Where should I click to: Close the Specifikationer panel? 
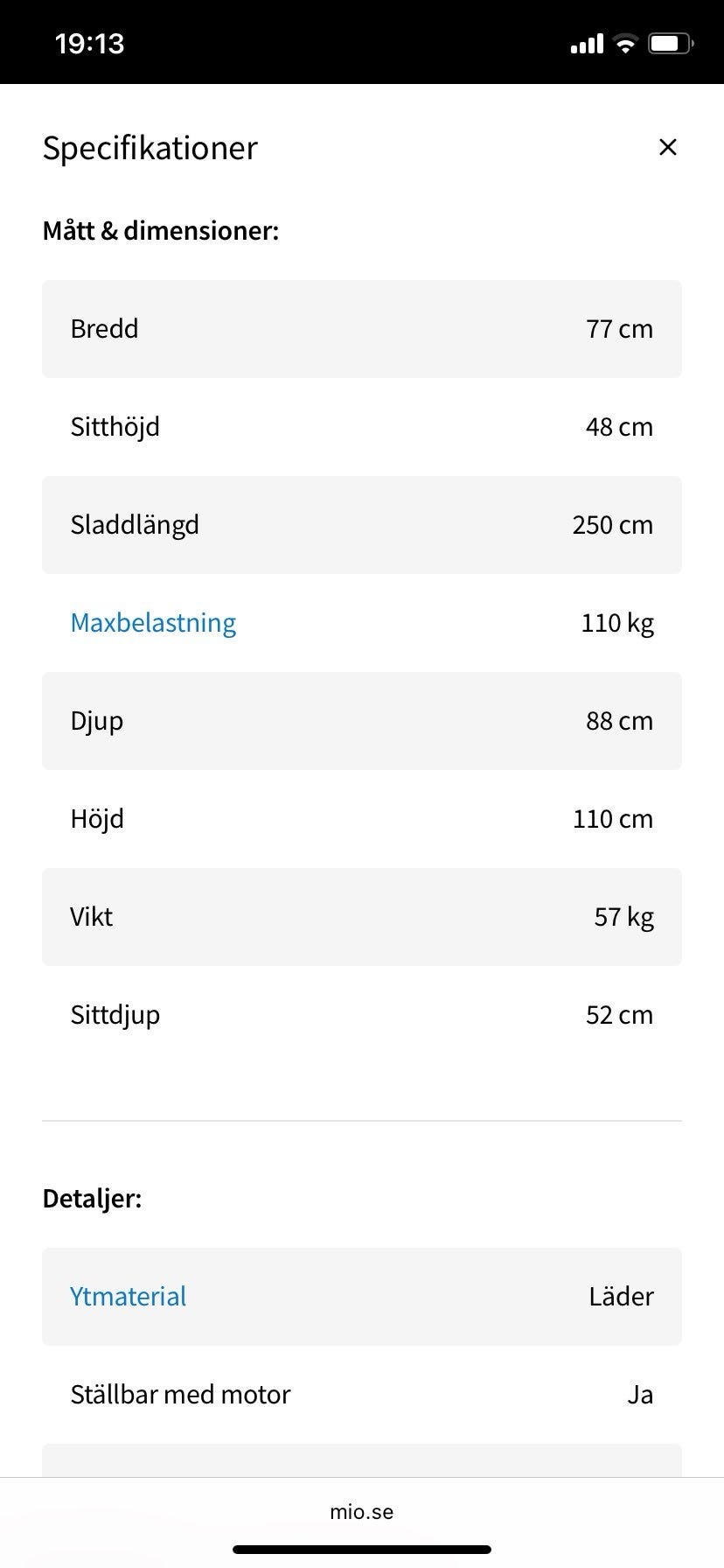click(x=667, y=147)
